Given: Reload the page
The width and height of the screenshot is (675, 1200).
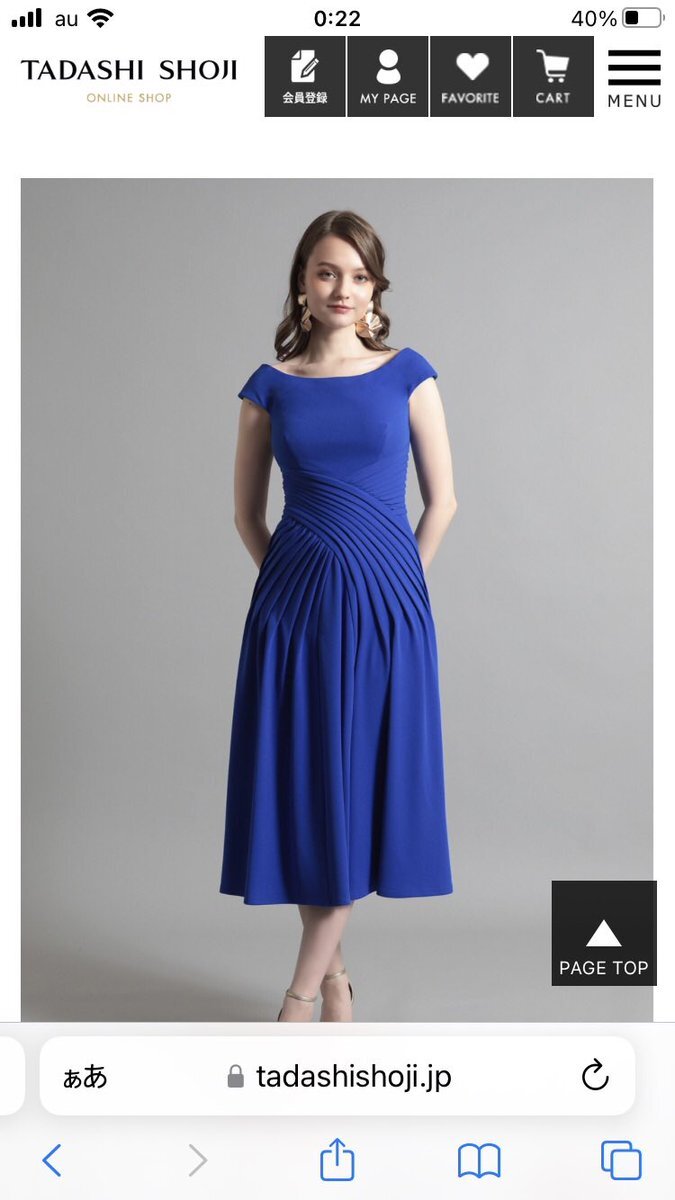Looking at the screenshot, I should [595, 1076].
